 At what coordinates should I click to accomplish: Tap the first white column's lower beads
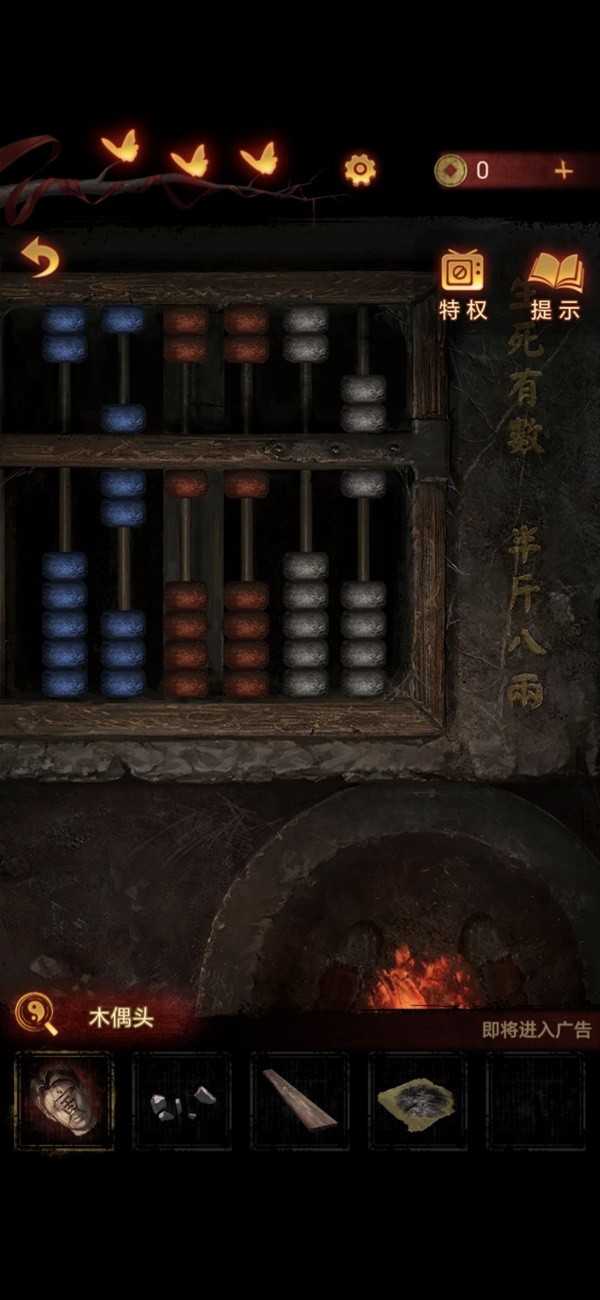pos(305,625)
